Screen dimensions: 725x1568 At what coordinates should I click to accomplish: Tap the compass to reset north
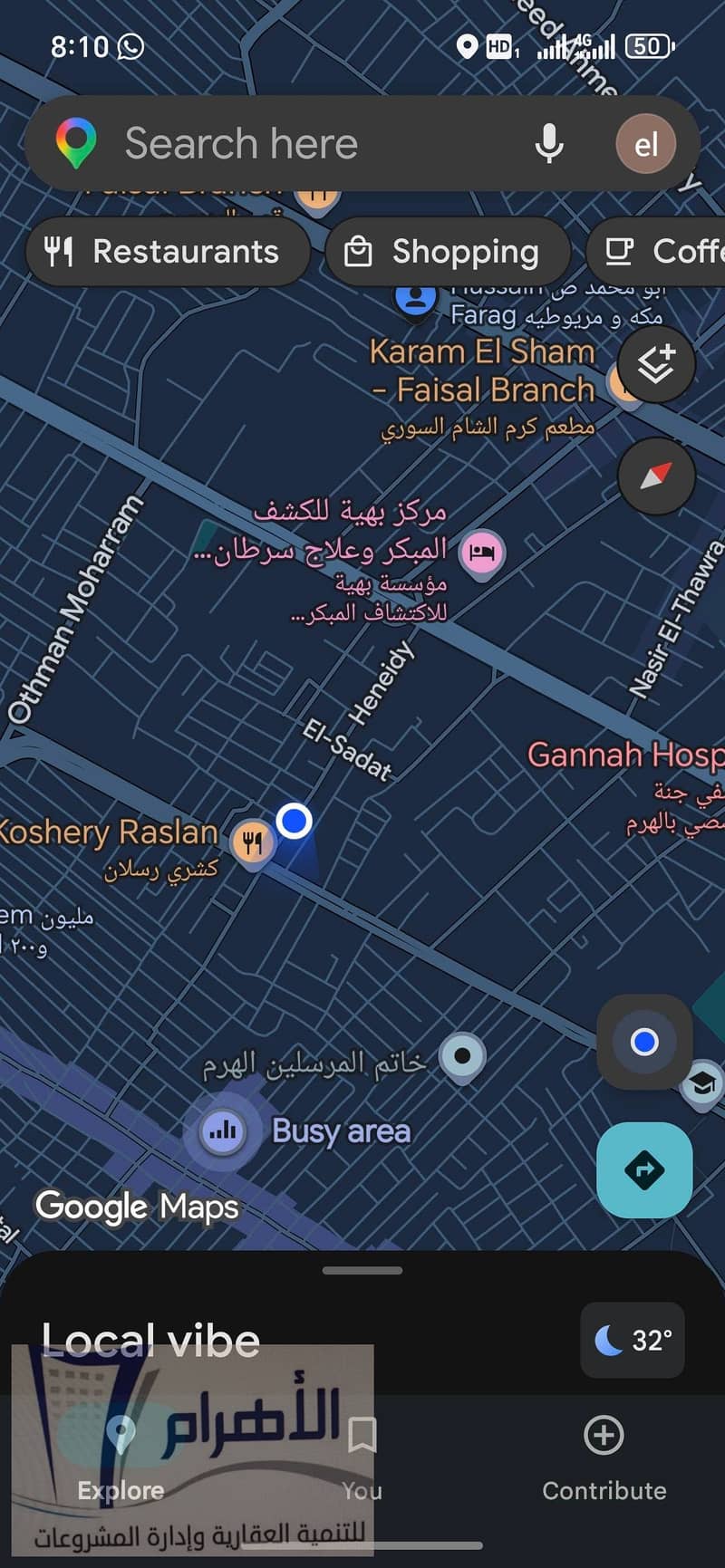656,476
